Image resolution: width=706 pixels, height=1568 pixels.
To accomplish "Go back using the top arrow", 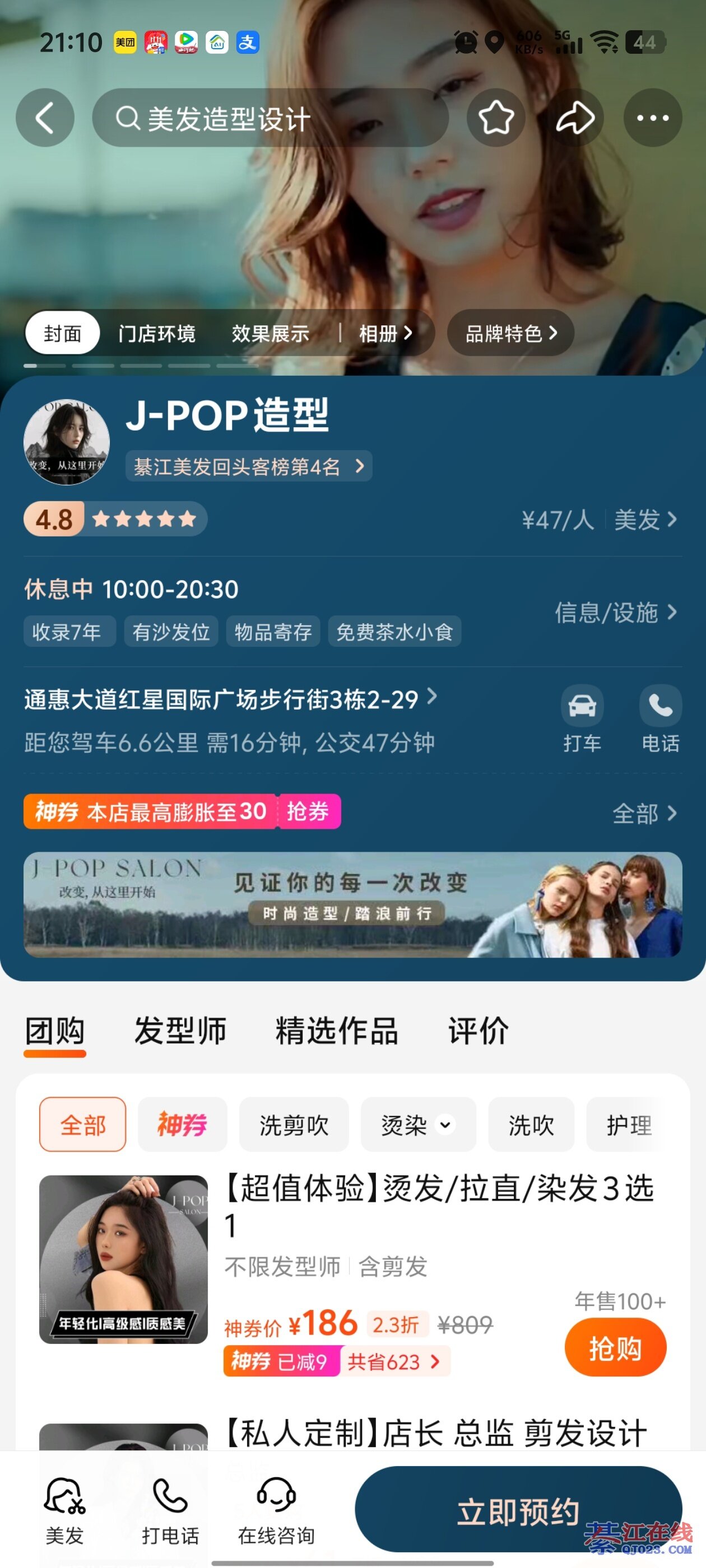I will [45, 118].
